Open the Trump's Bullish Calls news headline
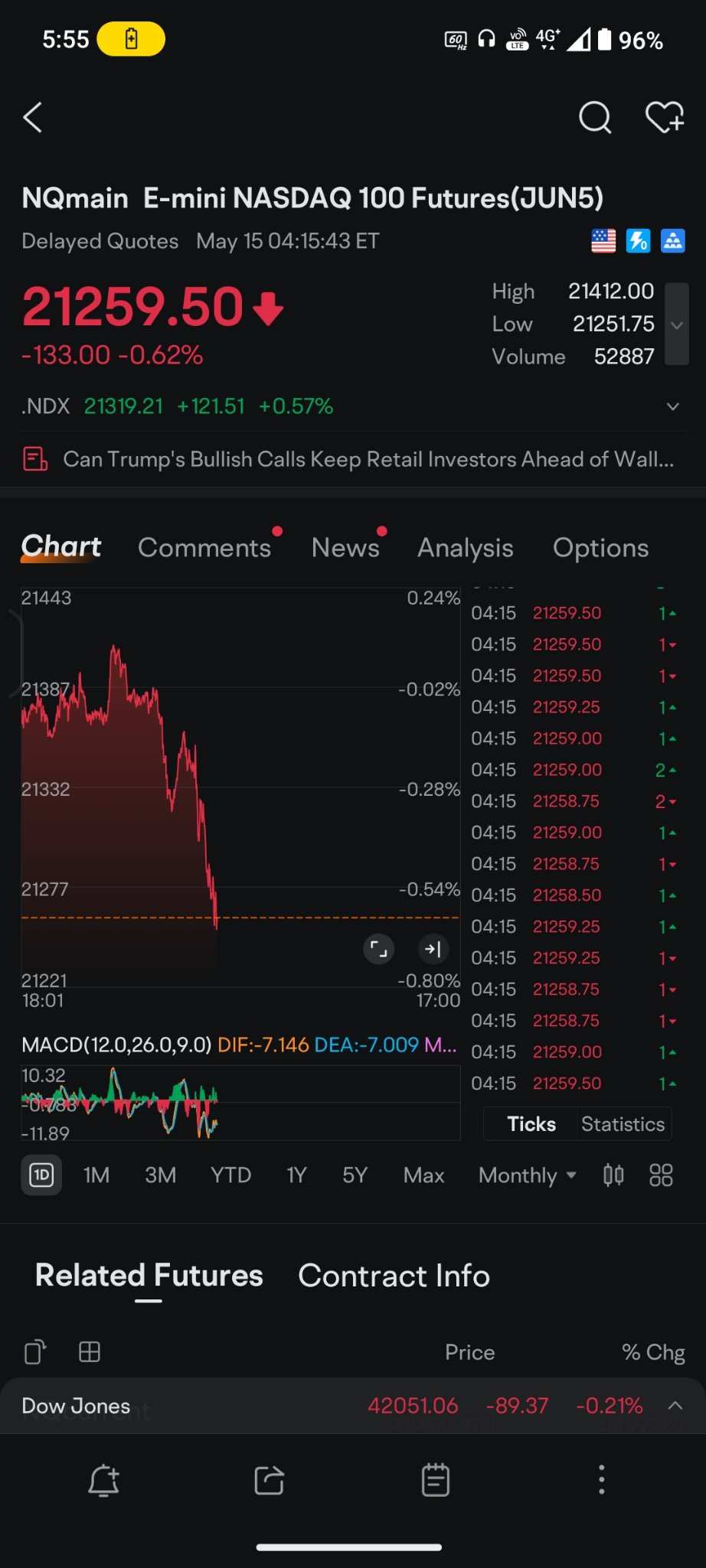706x1568 pixels. tap(368, 459)
